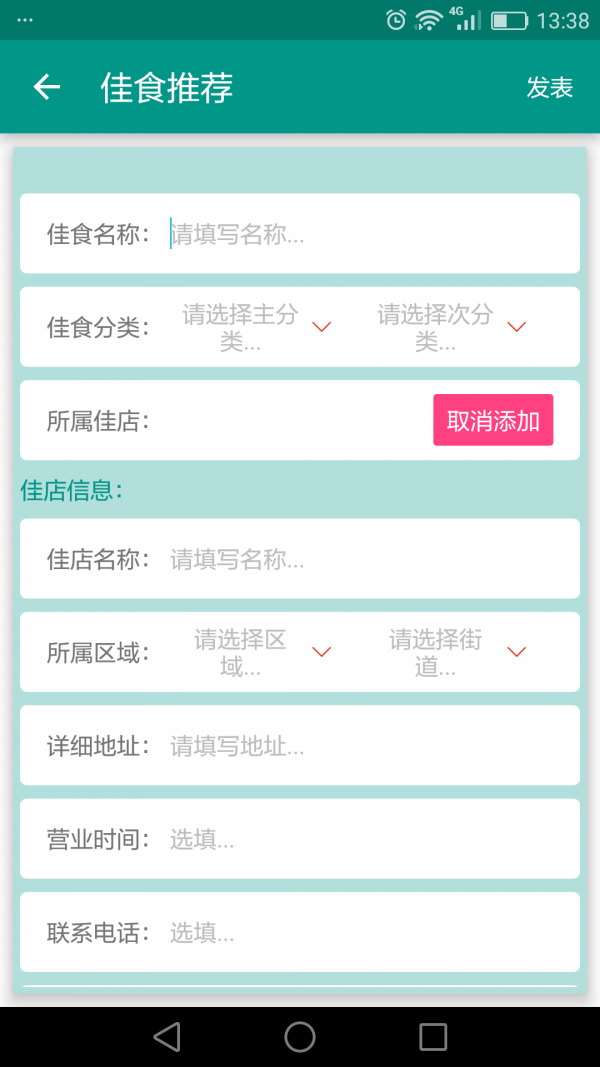The image size is (600, 1067).
Task: Focus the 详细地址 address field
Action: (360, 746)
